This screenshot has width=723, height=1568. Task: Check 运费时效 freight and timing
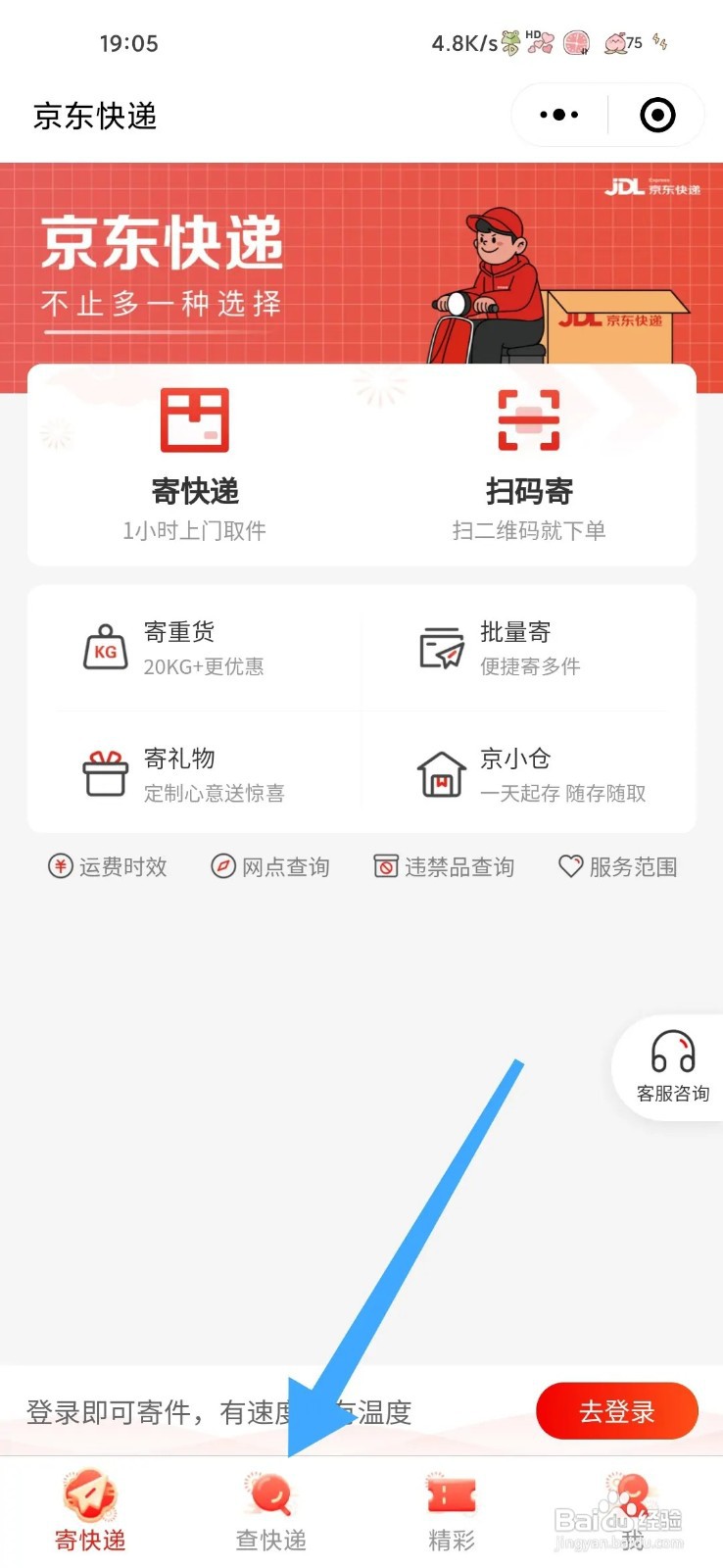point(108,866)
